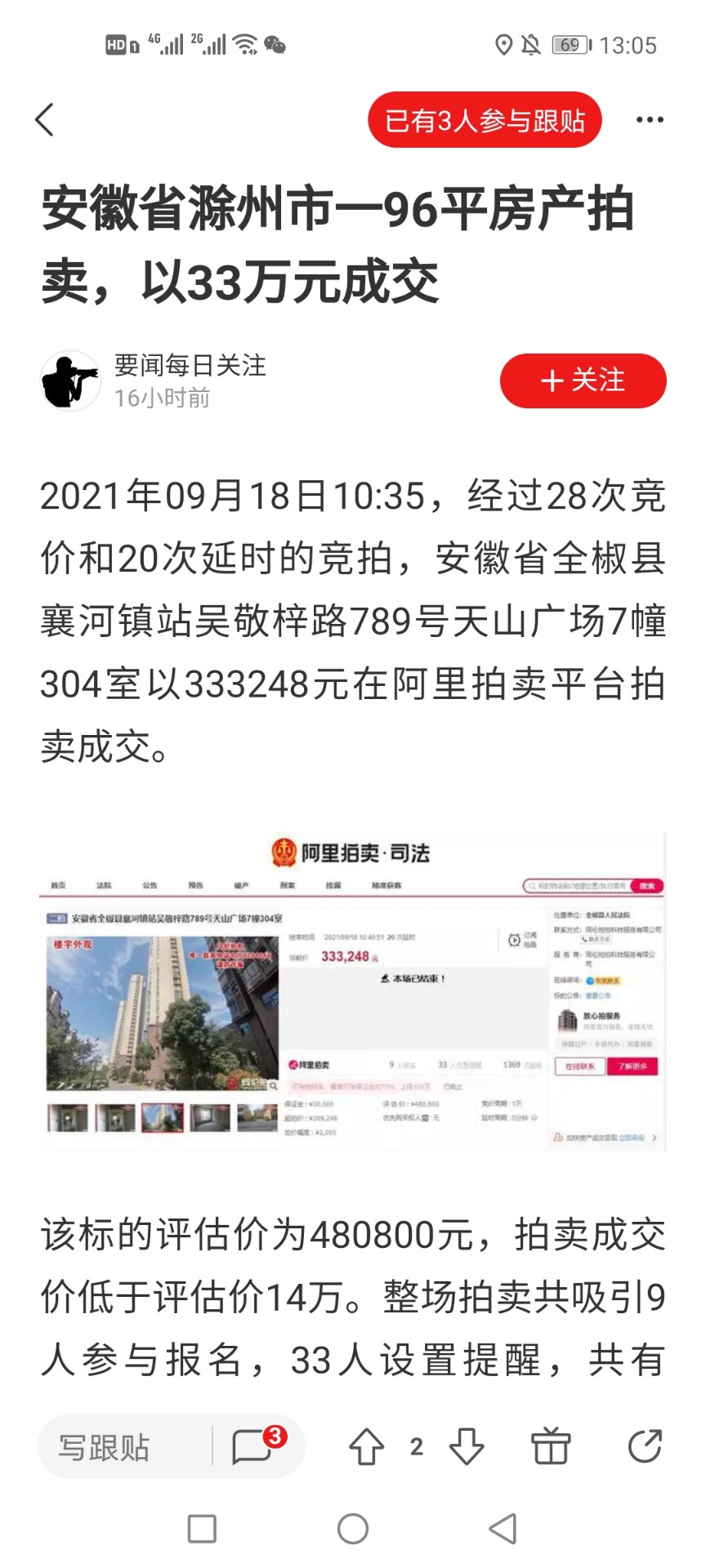Open 要闻每日关注 author profile
This screenshot has height=1568, width=706.
(x=190, y=366)
